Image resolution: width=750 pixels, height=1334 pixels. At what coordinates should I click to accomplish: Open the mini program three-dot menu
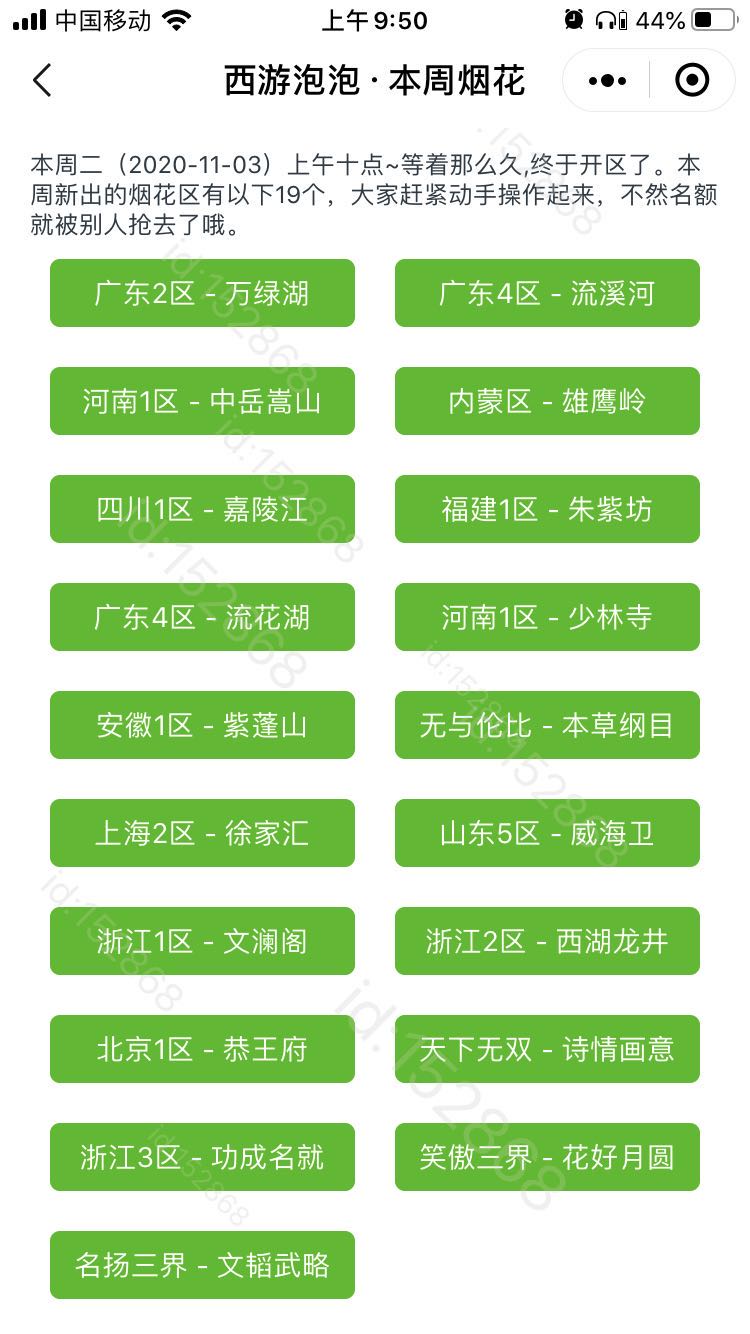point(607,80)
